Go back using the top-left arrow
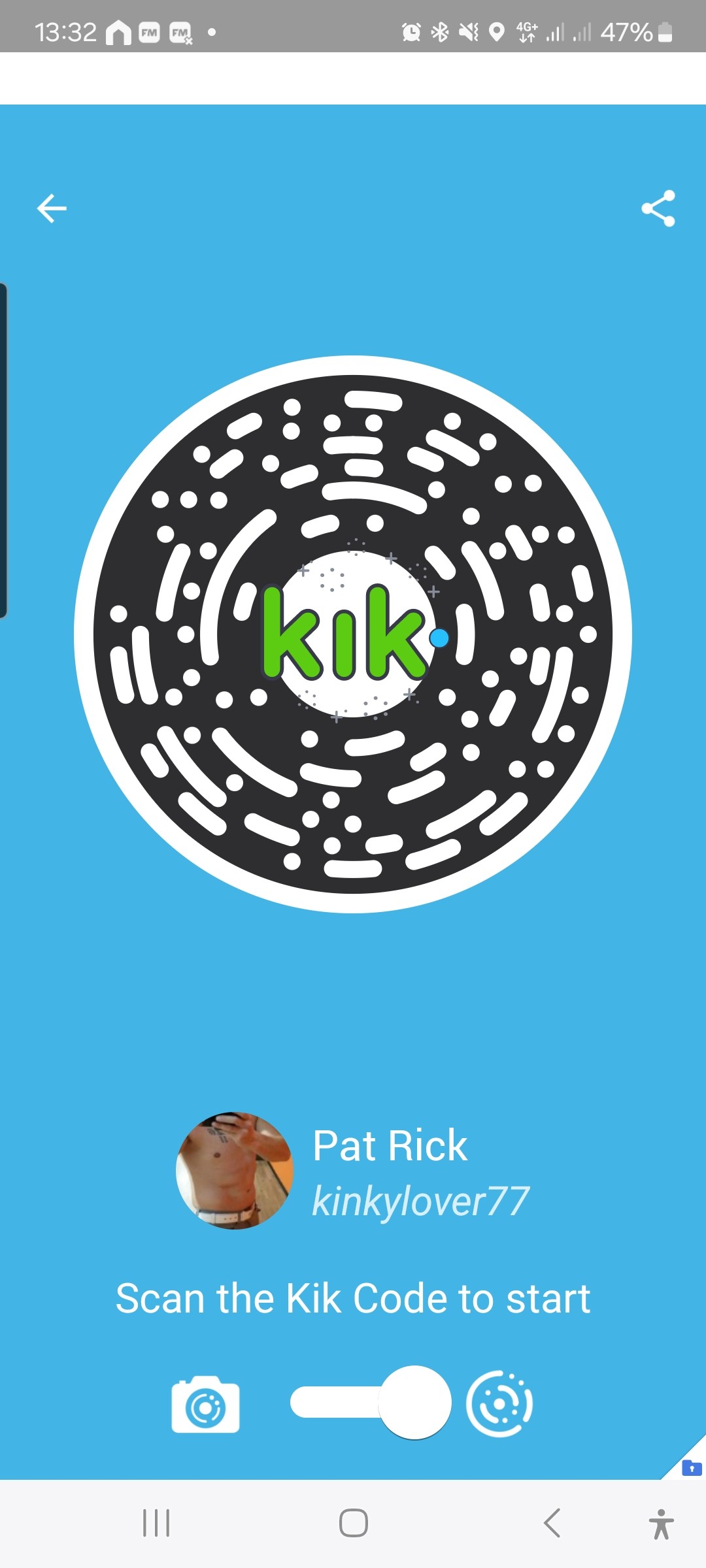706x1568 pixels. (x=52, y=208)
